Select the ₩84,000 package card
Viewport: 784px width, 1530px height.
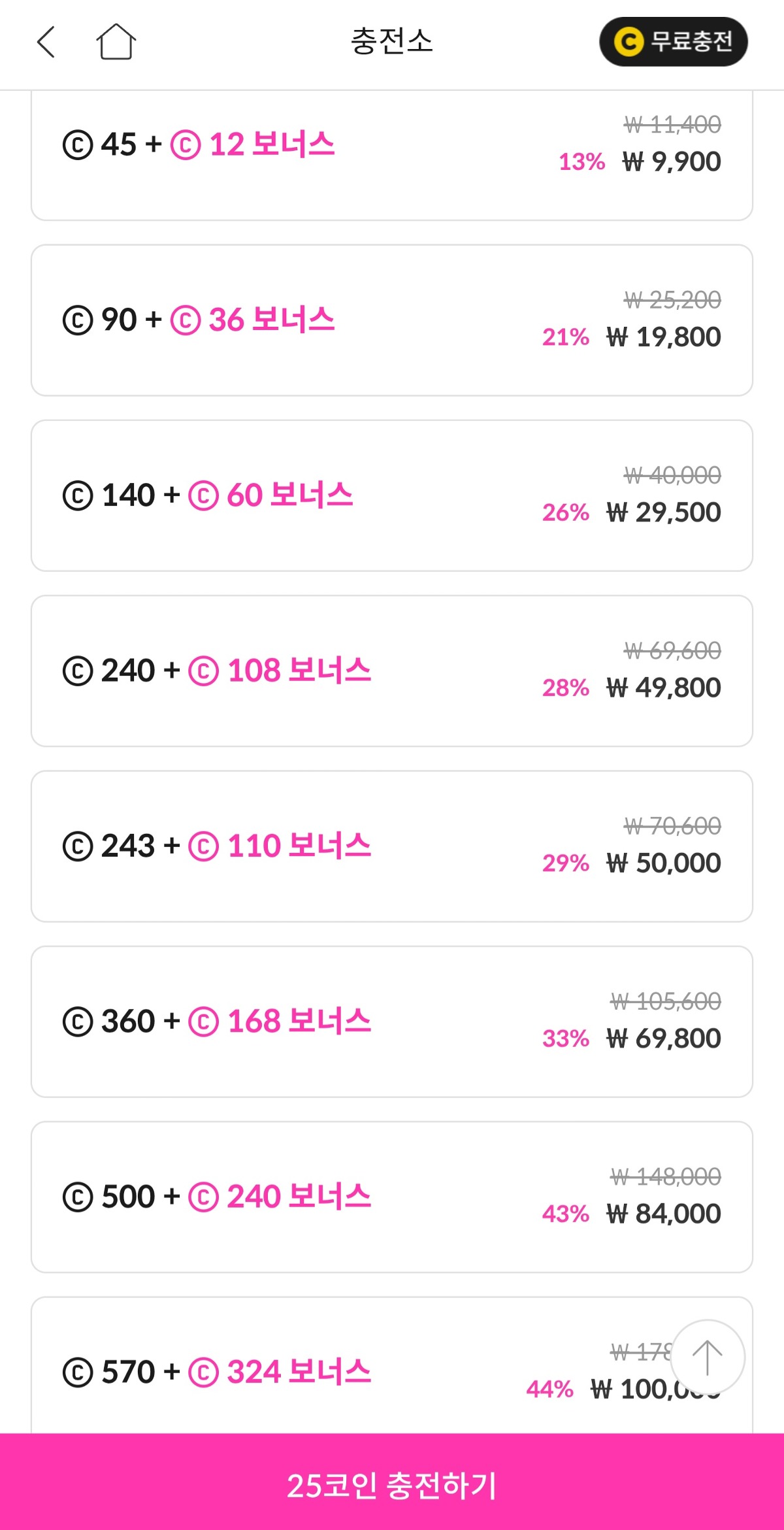click(x=392, y=1197)
